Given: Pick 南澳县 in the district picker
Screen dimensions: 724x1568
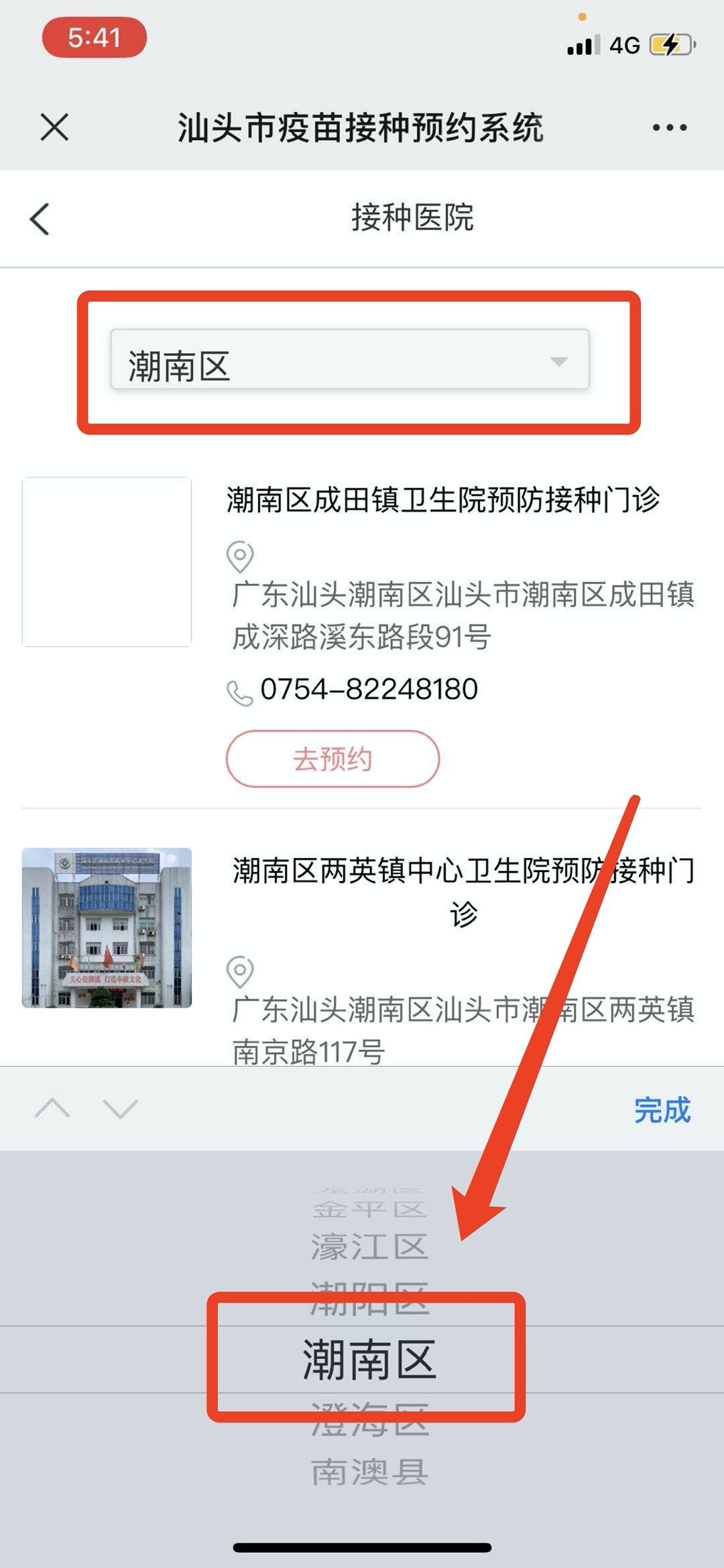Looking at the screenshot, I should 369,1472.
